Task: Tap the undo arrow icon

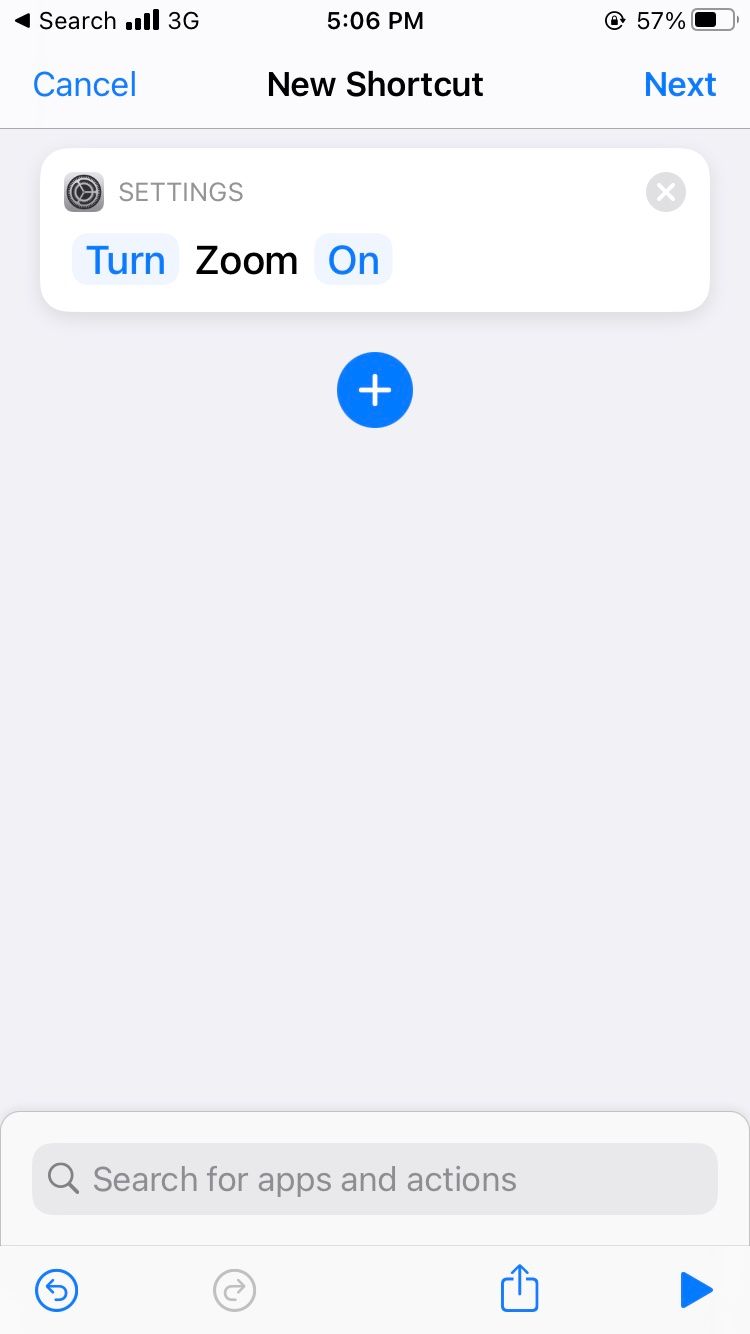Action: tap(56, 1290)
